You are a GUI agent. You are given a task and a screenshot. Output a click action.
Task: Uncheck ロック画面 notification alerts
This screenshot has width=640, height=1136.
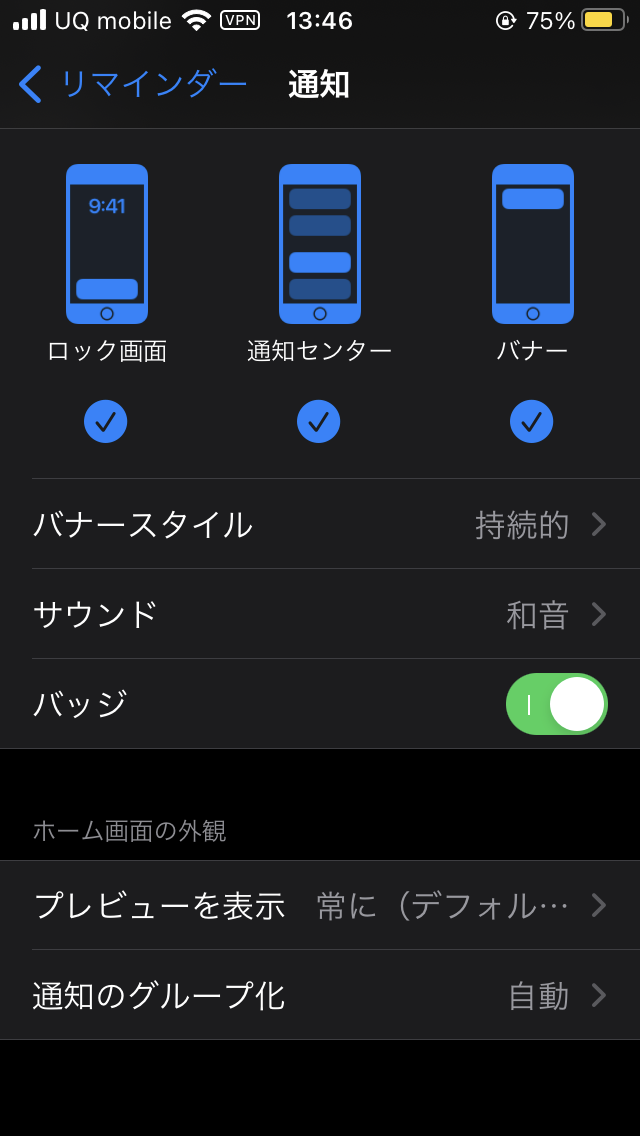tap(106, 421)
